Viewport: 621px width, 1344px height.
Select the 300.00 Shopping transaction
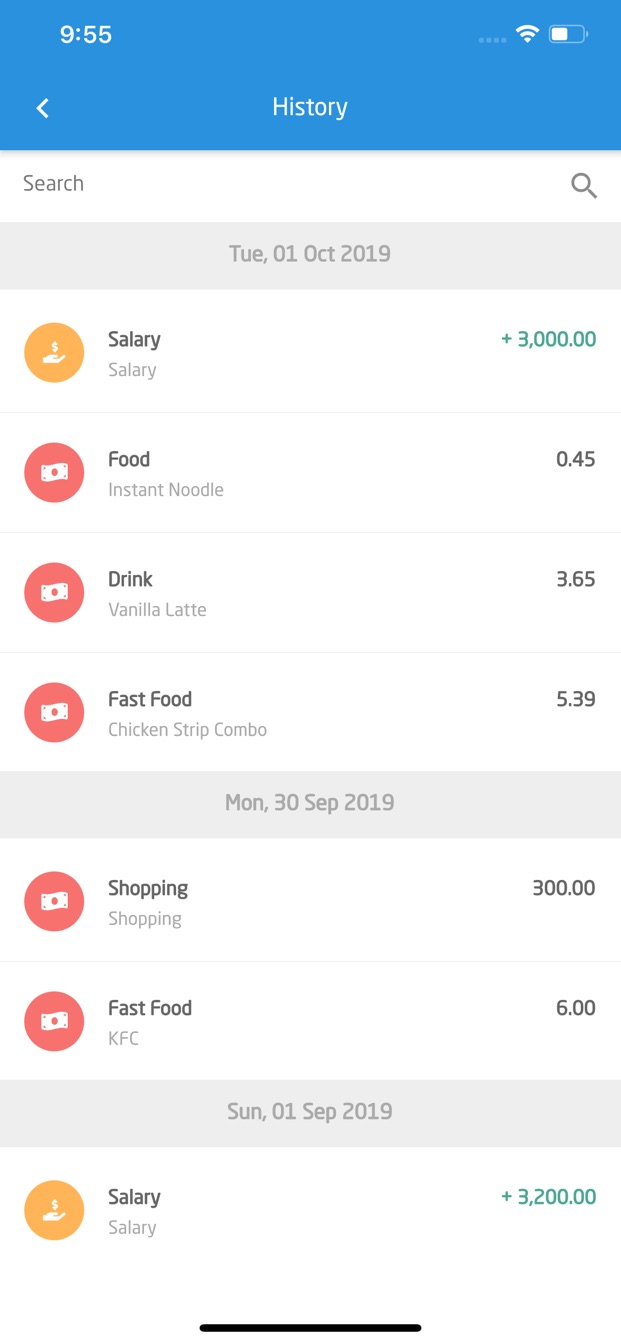pyautogui.click(x=310, y=901)
